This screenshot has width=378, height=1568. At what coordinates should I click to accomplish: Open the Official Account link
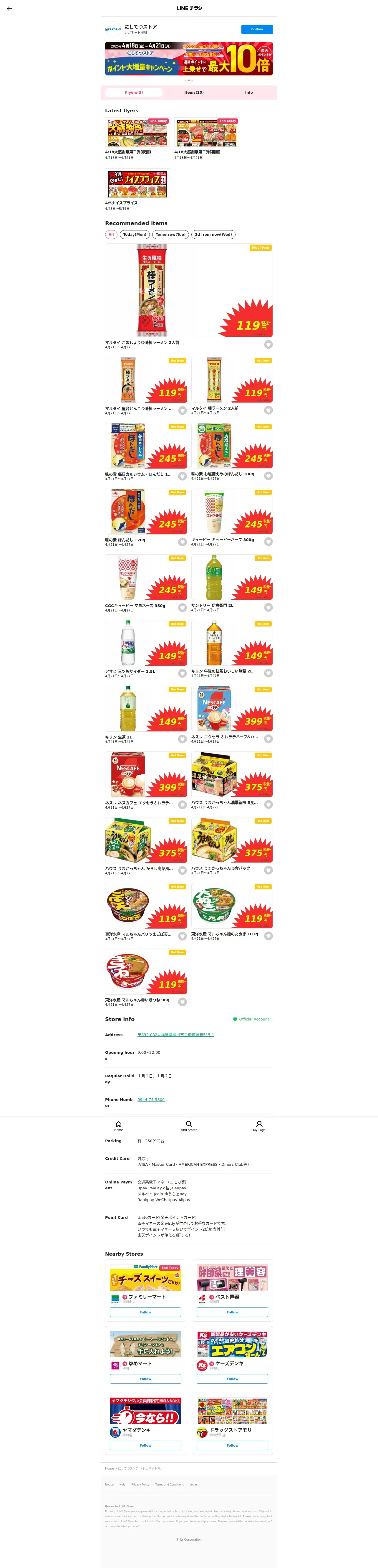(253, 1019)
